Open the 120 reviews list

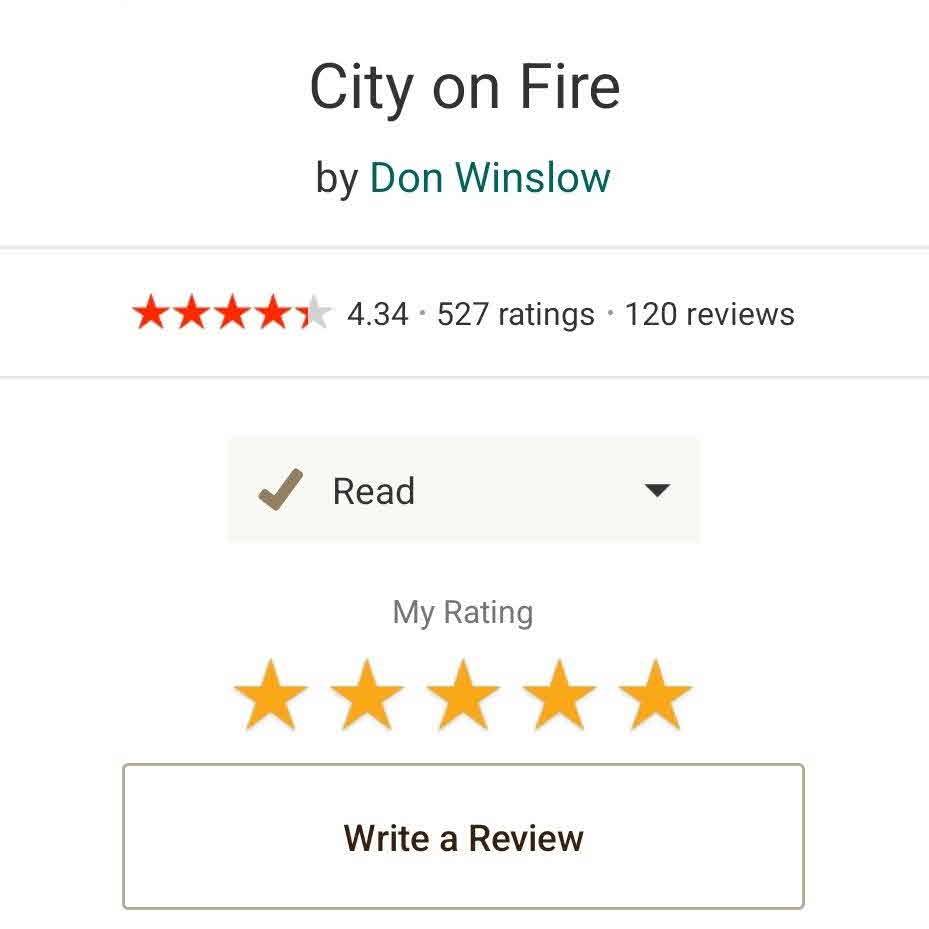(709, 315)
